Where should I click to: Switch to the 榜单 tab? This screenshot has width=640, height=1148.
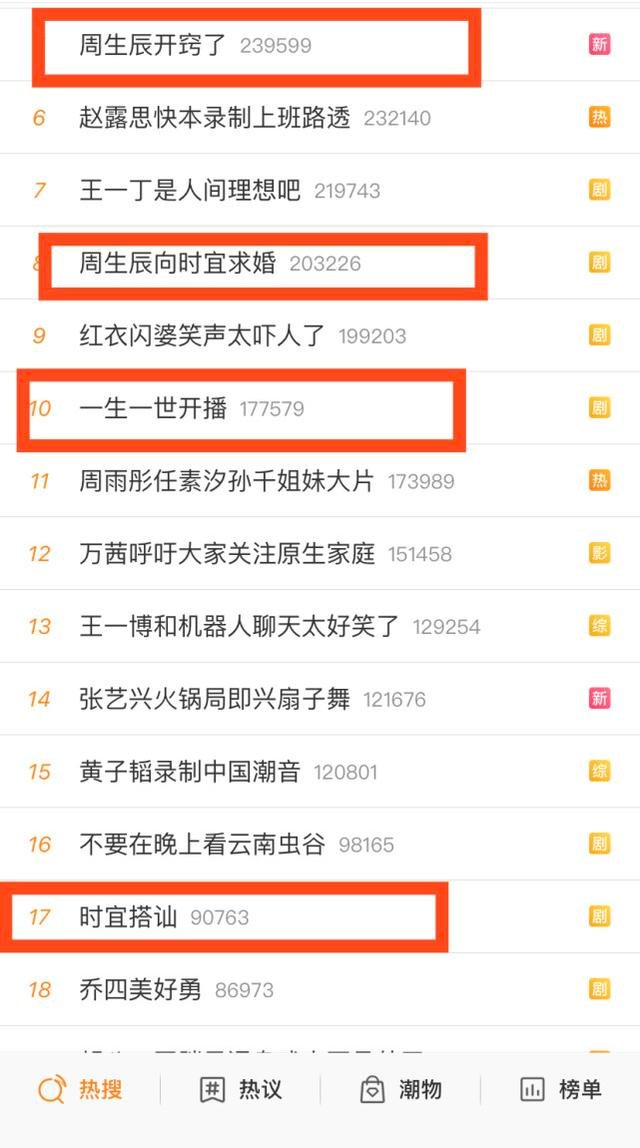(560, 1090)
